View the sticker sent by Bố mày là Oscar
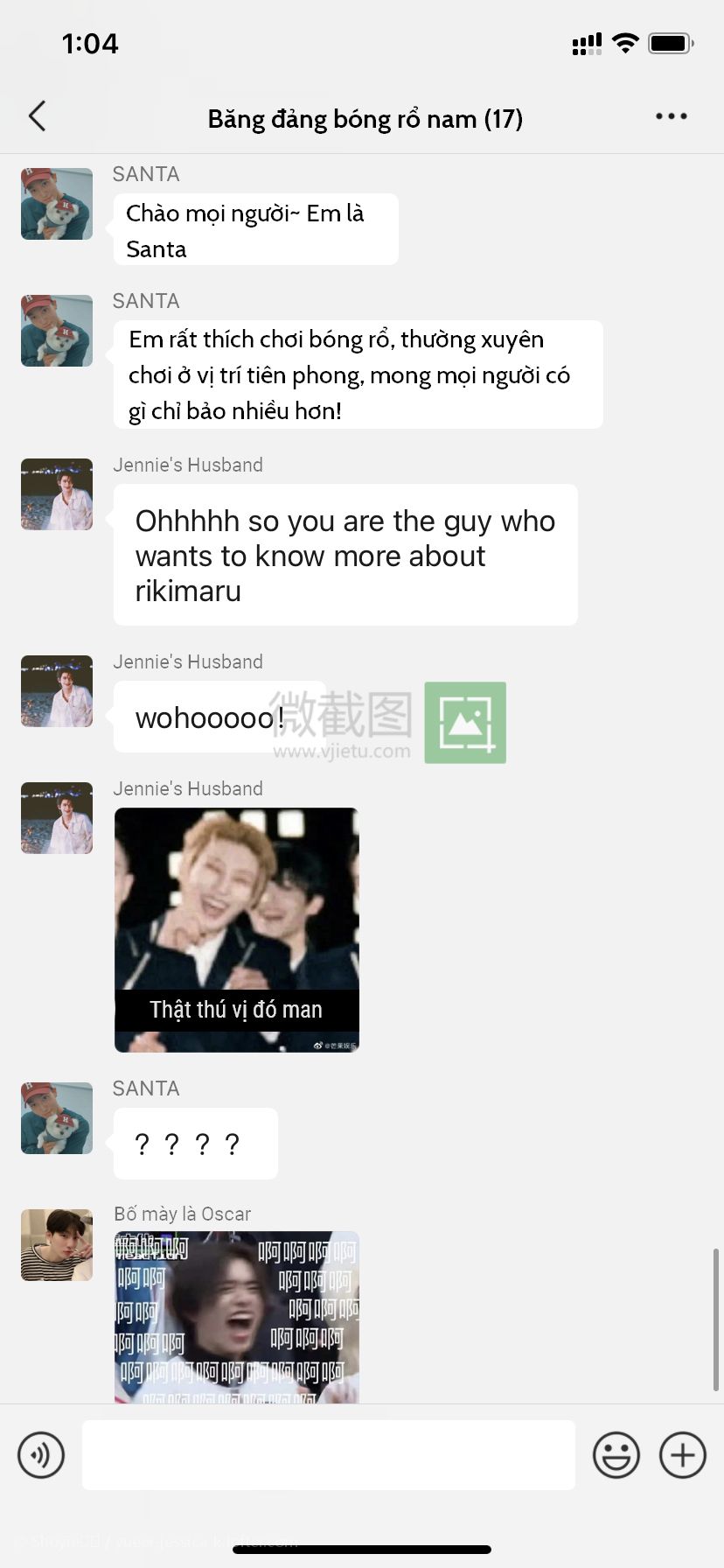Screen dimensions: 724x1568 click(x=236, y=1316)
